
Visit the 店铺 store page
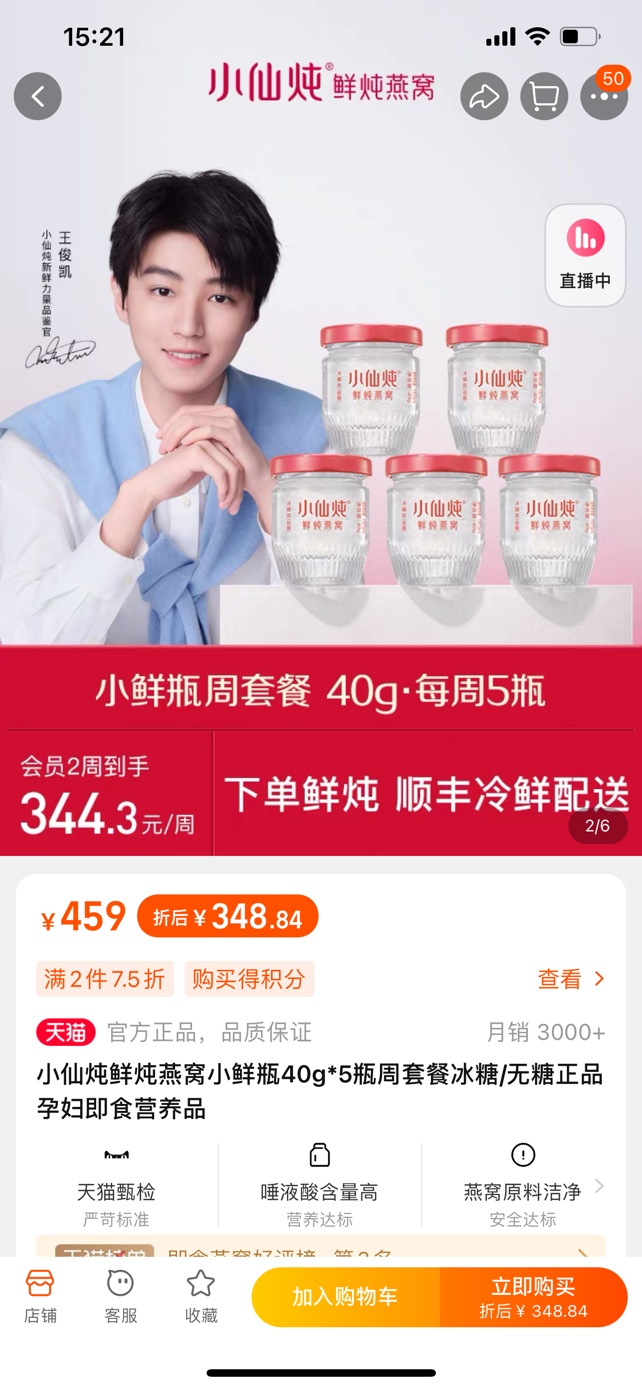click(x=40, y=1297)
